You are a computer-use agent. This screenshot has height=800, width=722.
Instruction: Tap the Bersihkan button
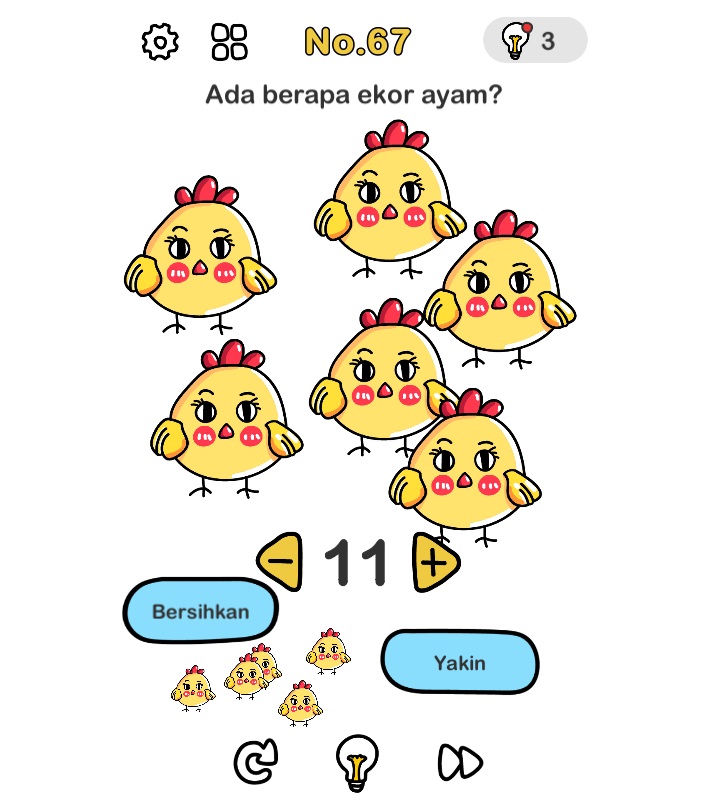click(x=200, y=610)
